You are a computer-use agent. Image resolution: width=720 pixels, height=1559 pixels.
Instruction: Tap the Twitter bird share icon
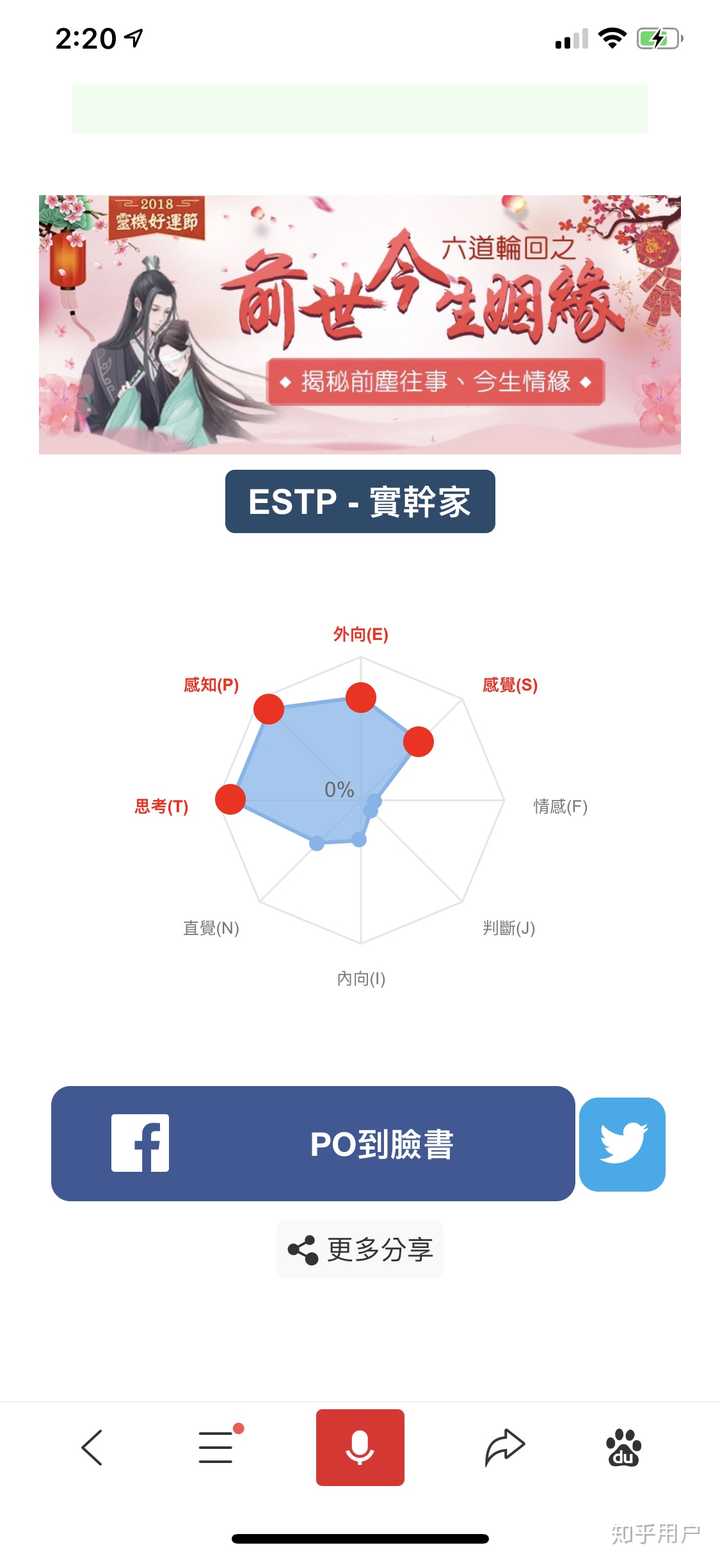(622, 1143)
